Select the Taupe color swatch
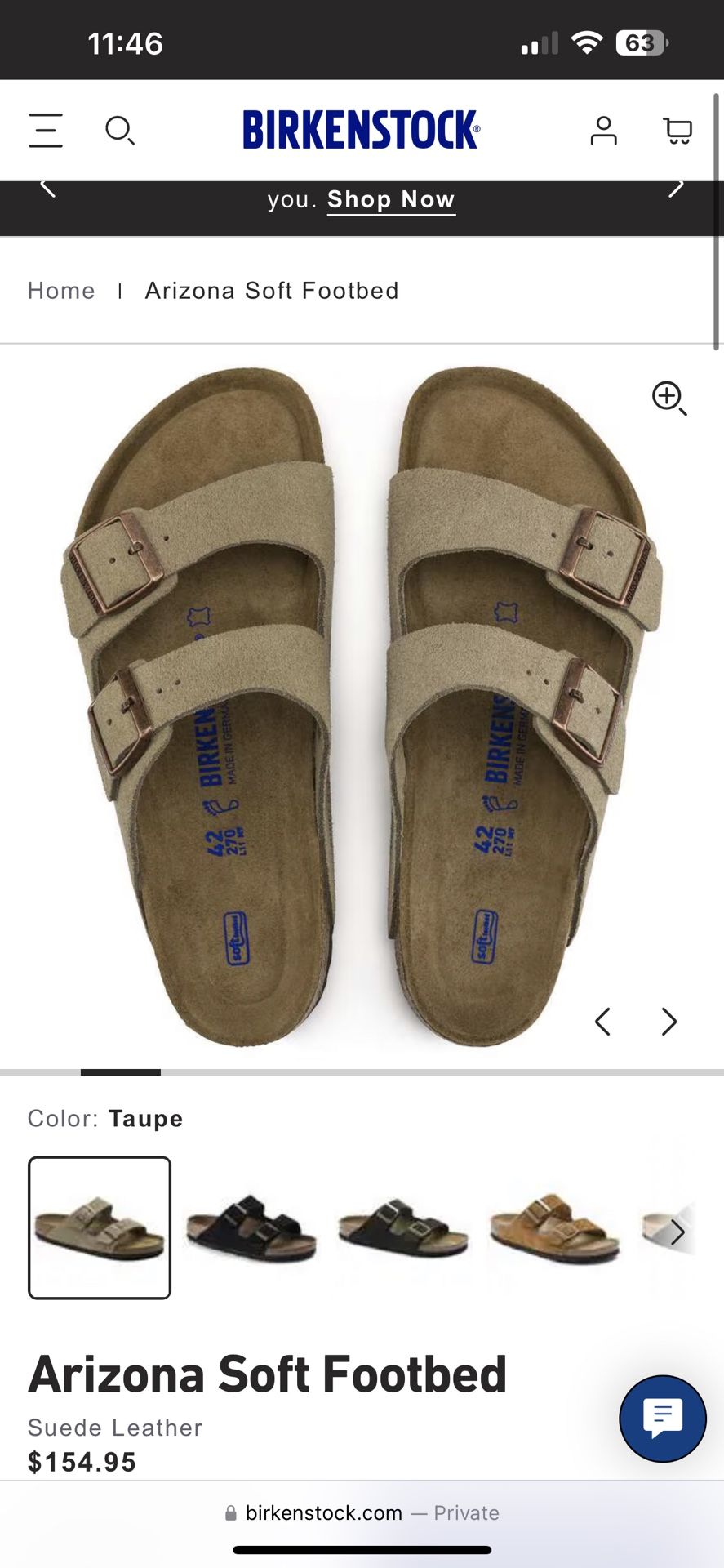The image size is (724, 1568). point(100,1227)
